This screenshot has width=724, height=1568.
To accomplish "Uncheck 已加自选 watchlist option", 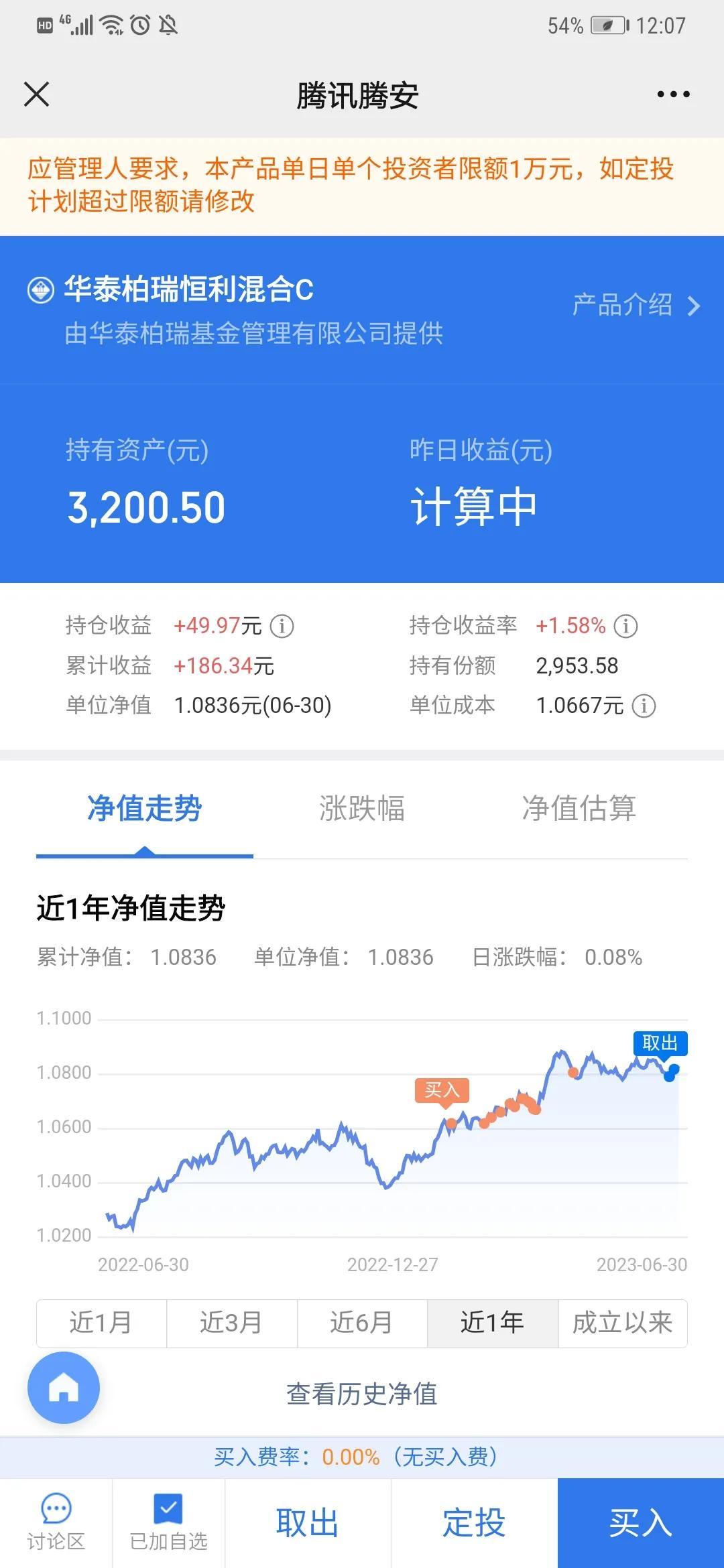I will coord(168,1522).
